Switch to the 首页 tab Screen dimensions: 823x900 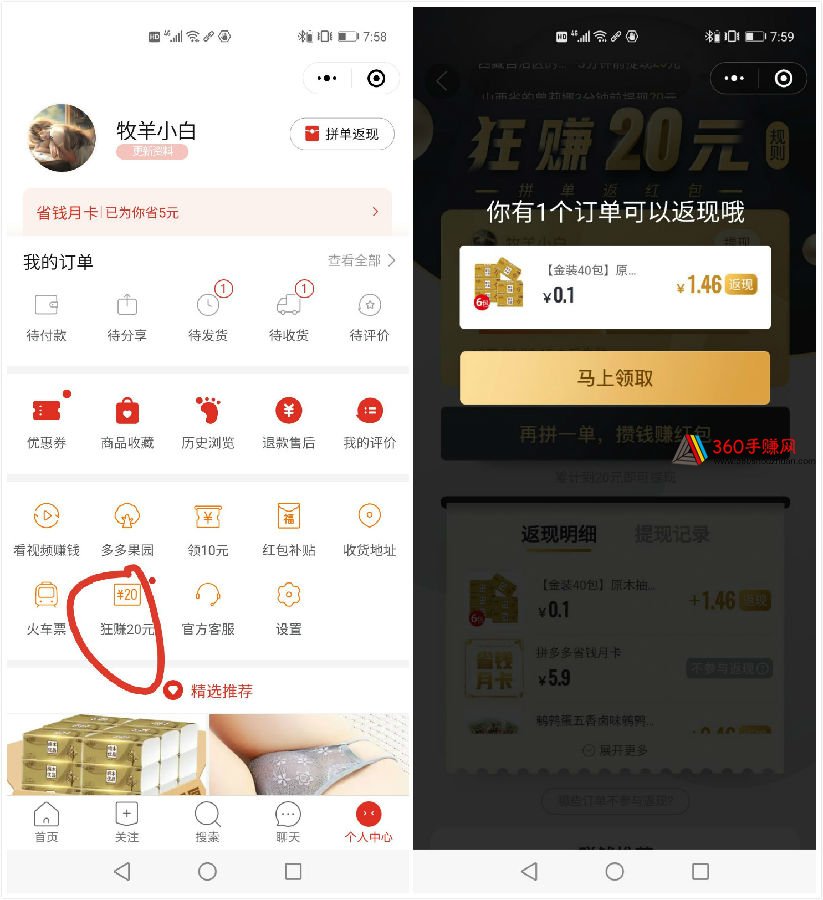point(46,822)
